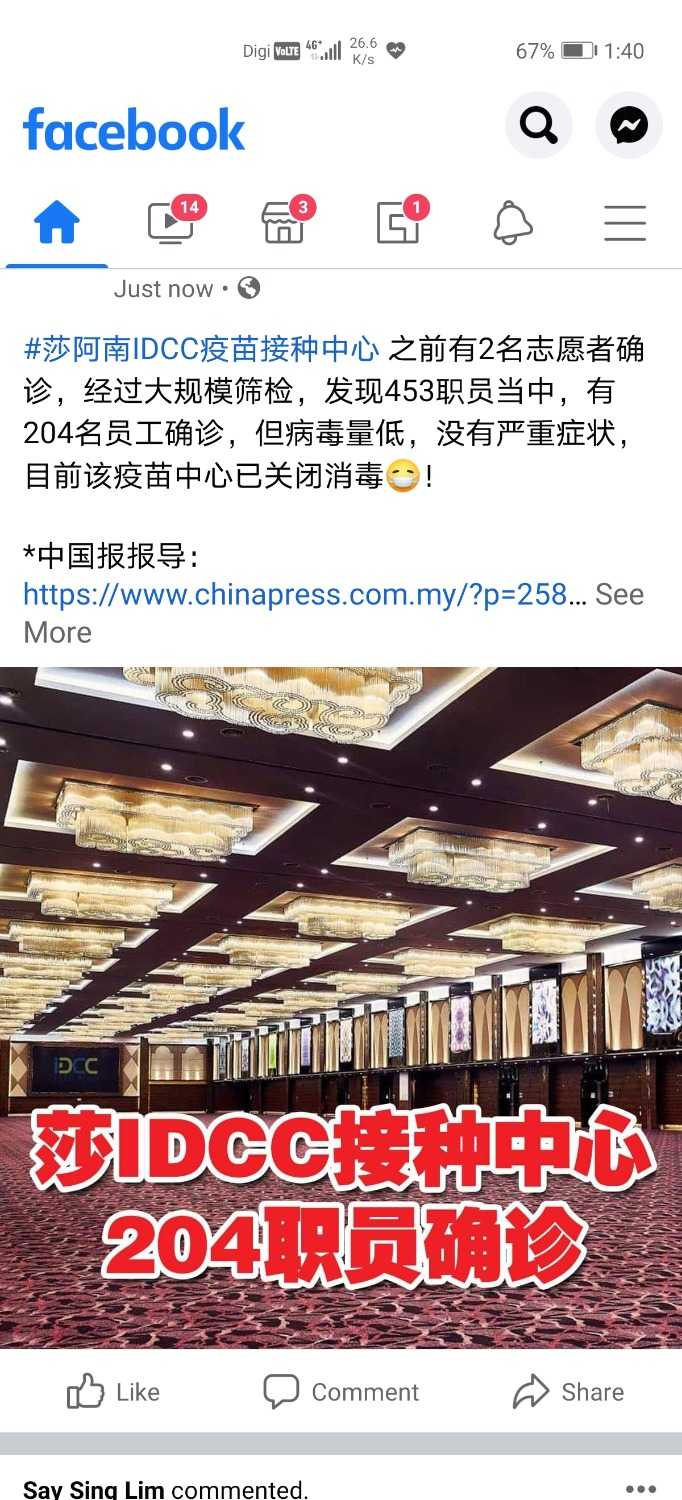Switch to the Home feed tab
Viewport: 682px width, 1500px height.
[57, 222]
